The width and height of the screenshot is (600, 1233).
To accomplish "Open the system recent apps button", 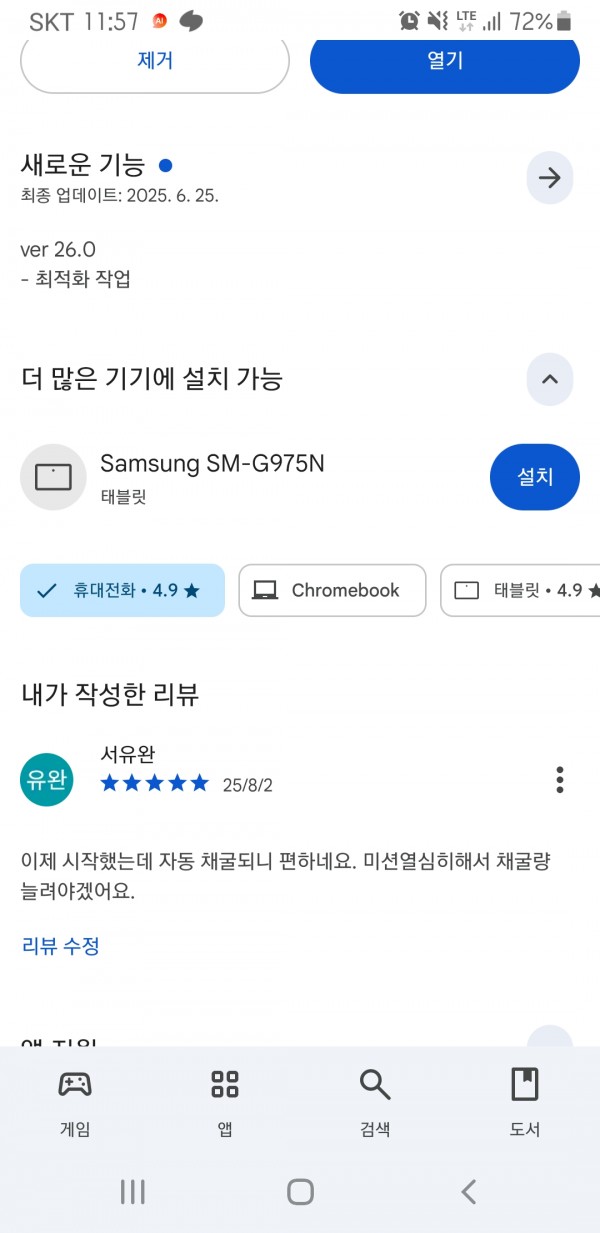I will [132, 1191].
